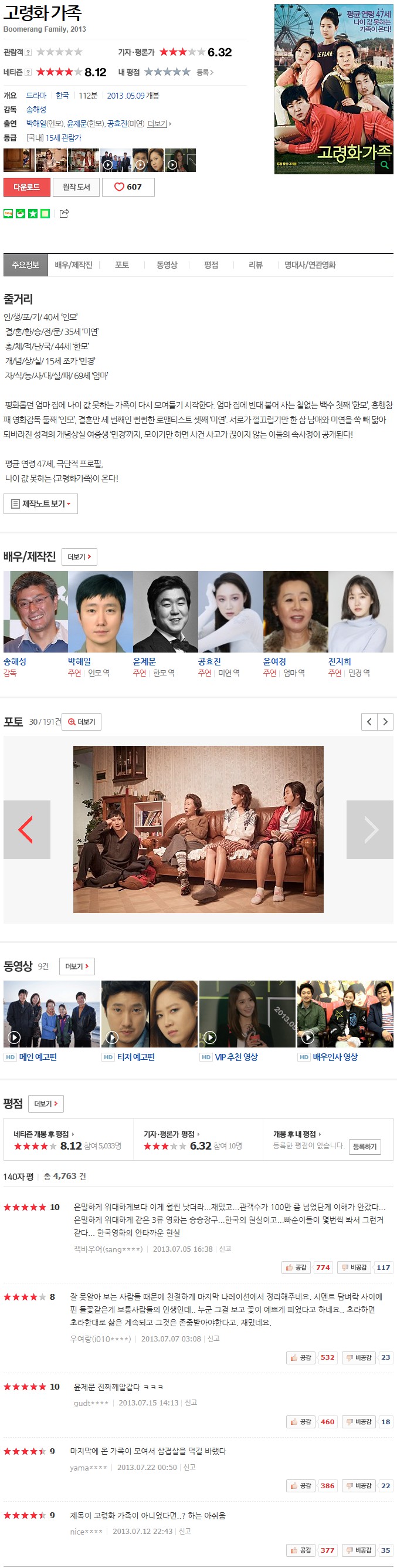Show the next photo with the gray arrow
The width and height of the screenshot is (397, 1568).
(x=370, y=829)
